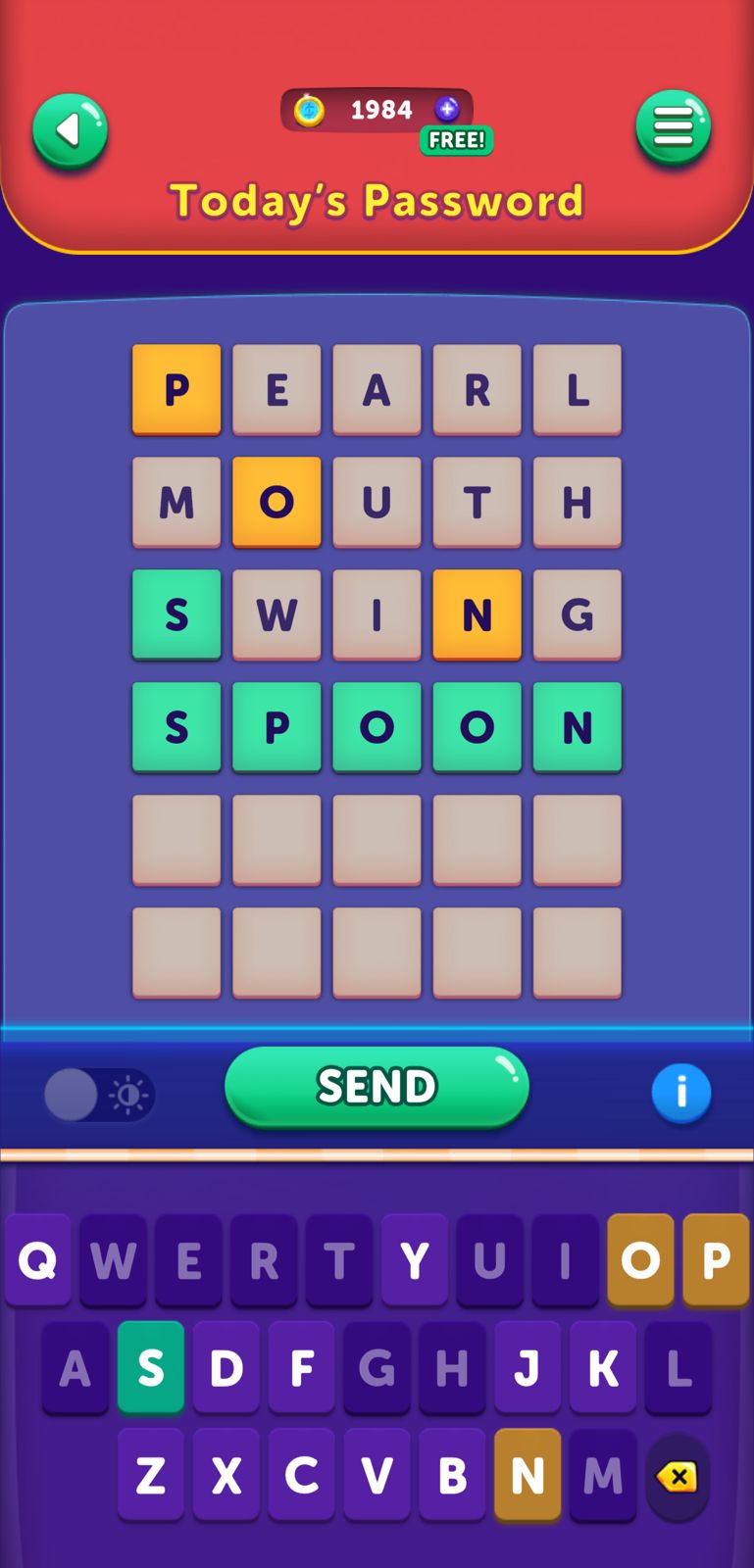Tap the orange O key

[x=640, y=1259]
